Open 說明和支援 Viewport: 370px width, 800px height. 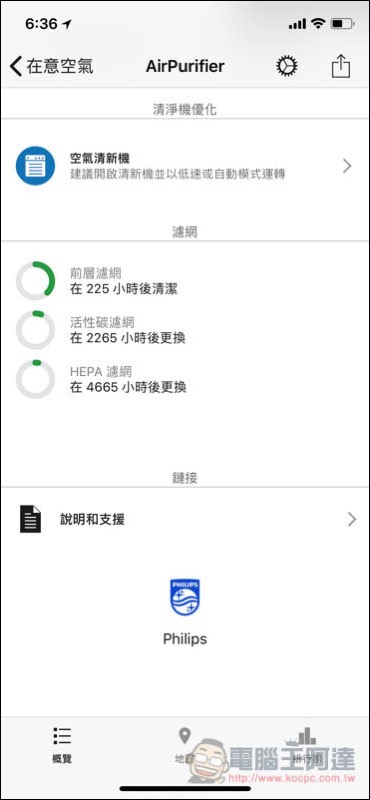coord(185,519)
